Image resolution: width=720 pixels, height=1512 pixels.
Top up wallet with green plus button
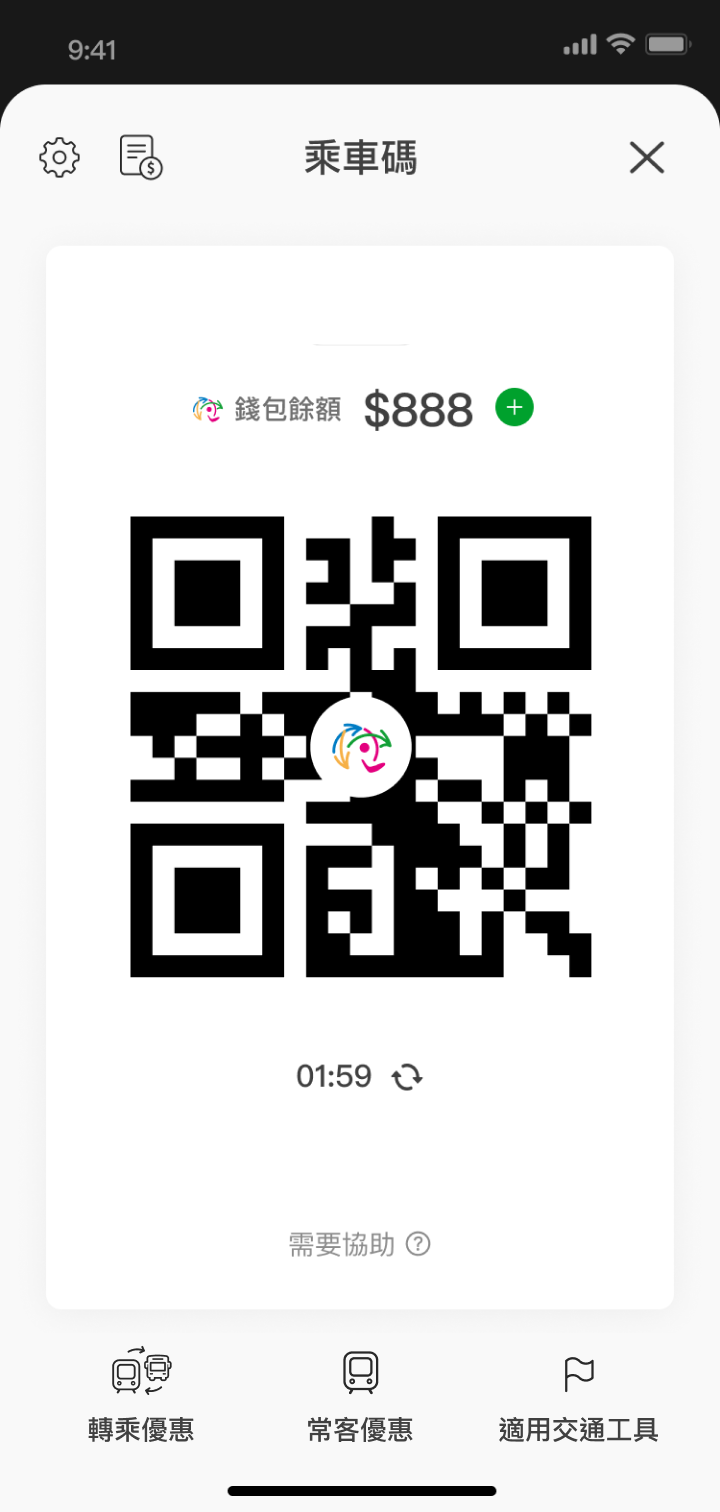pos(515,408)
